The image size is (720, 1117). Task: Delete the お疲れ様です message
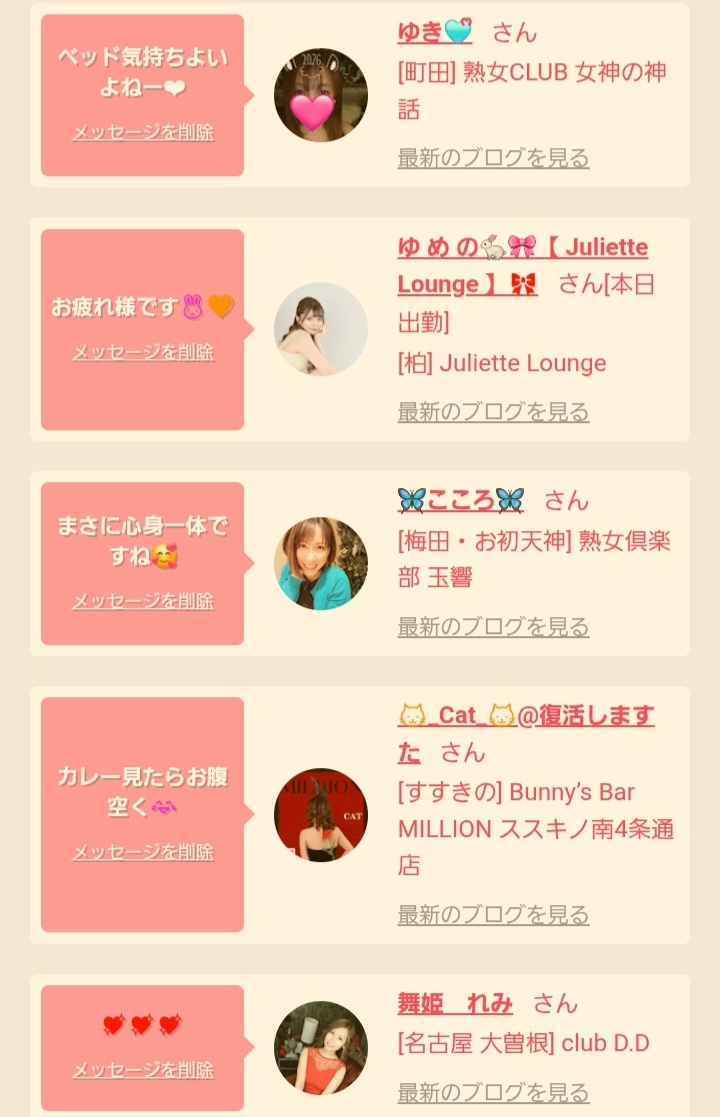tap(143, 352)
